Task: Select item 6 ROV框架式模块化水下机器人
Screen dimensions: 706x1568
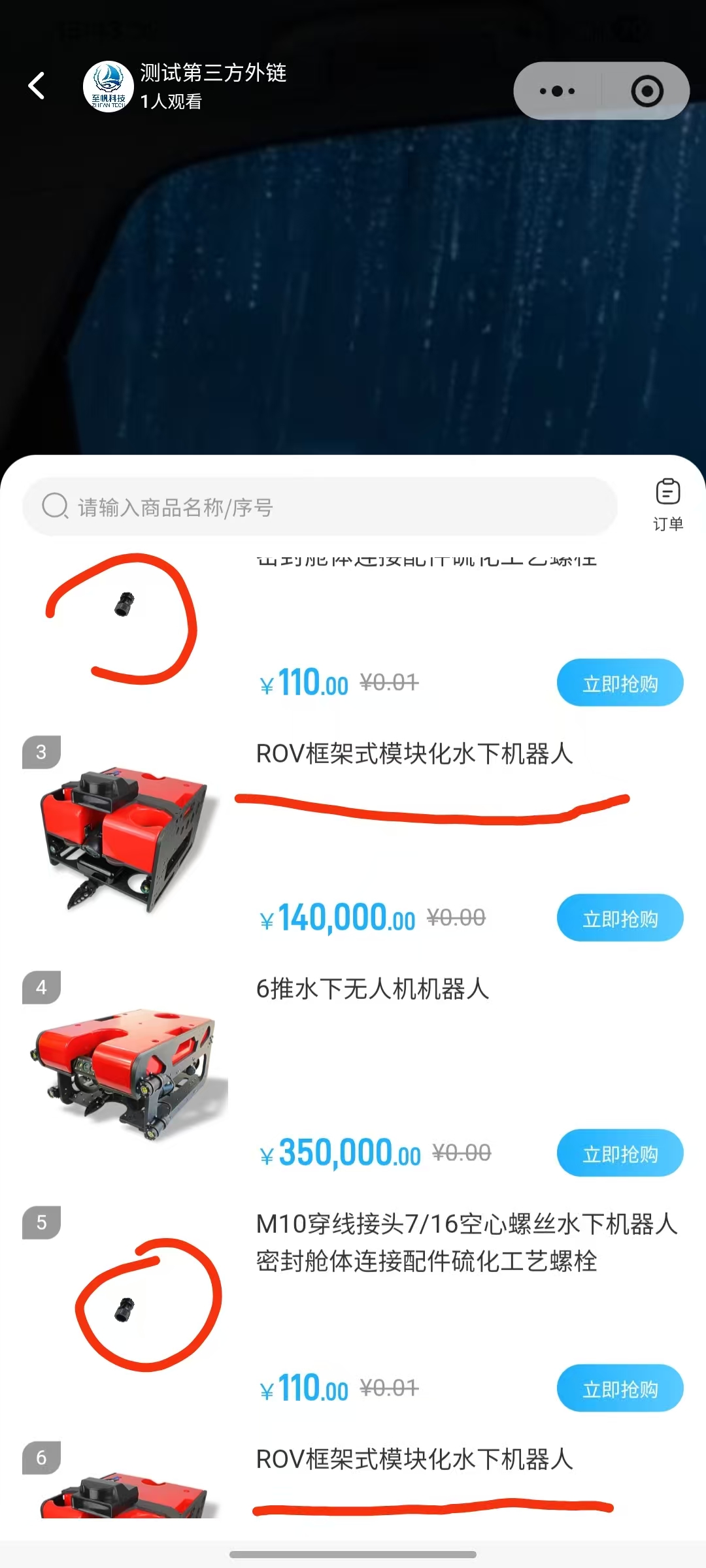Action: click(414, 1459)
